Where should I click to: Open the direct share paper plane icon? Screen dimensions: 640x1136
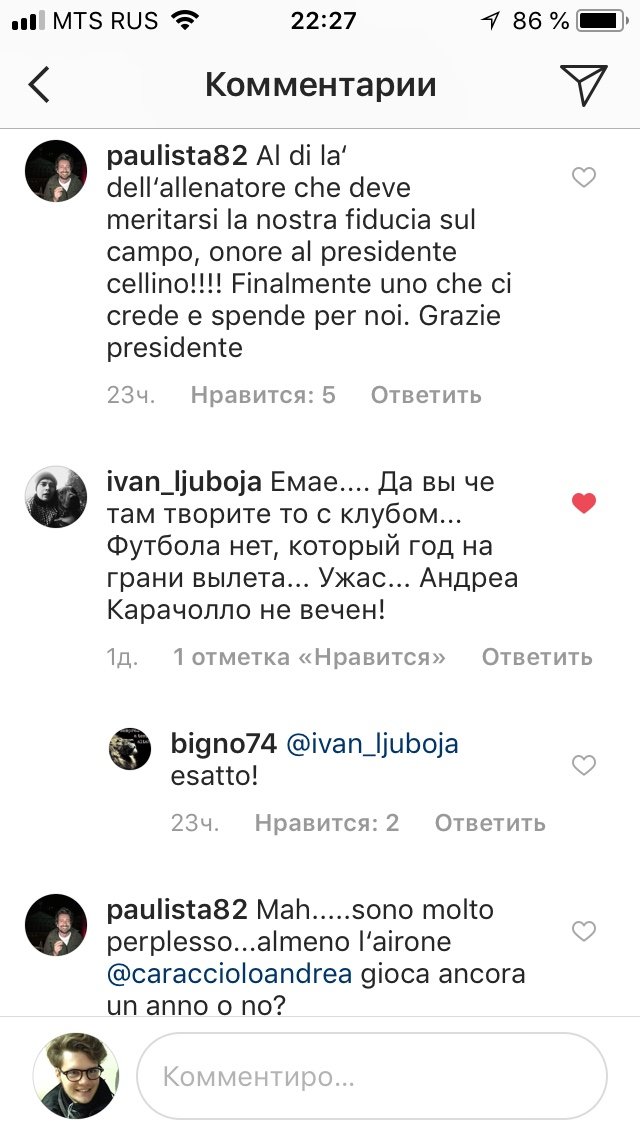583,85
